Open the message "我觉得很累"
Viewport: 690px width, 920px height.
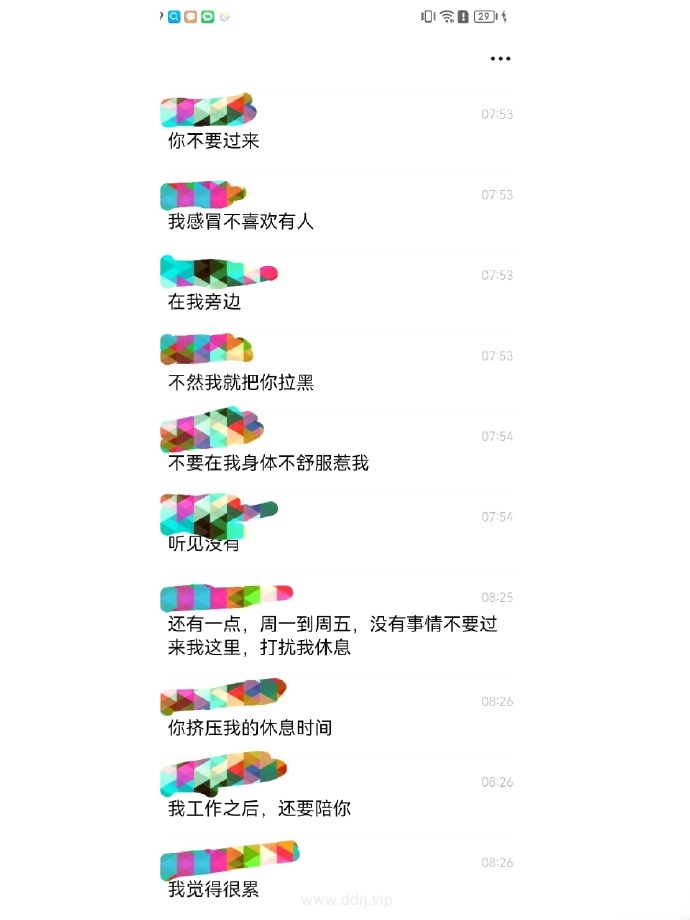tap(213, 888)
